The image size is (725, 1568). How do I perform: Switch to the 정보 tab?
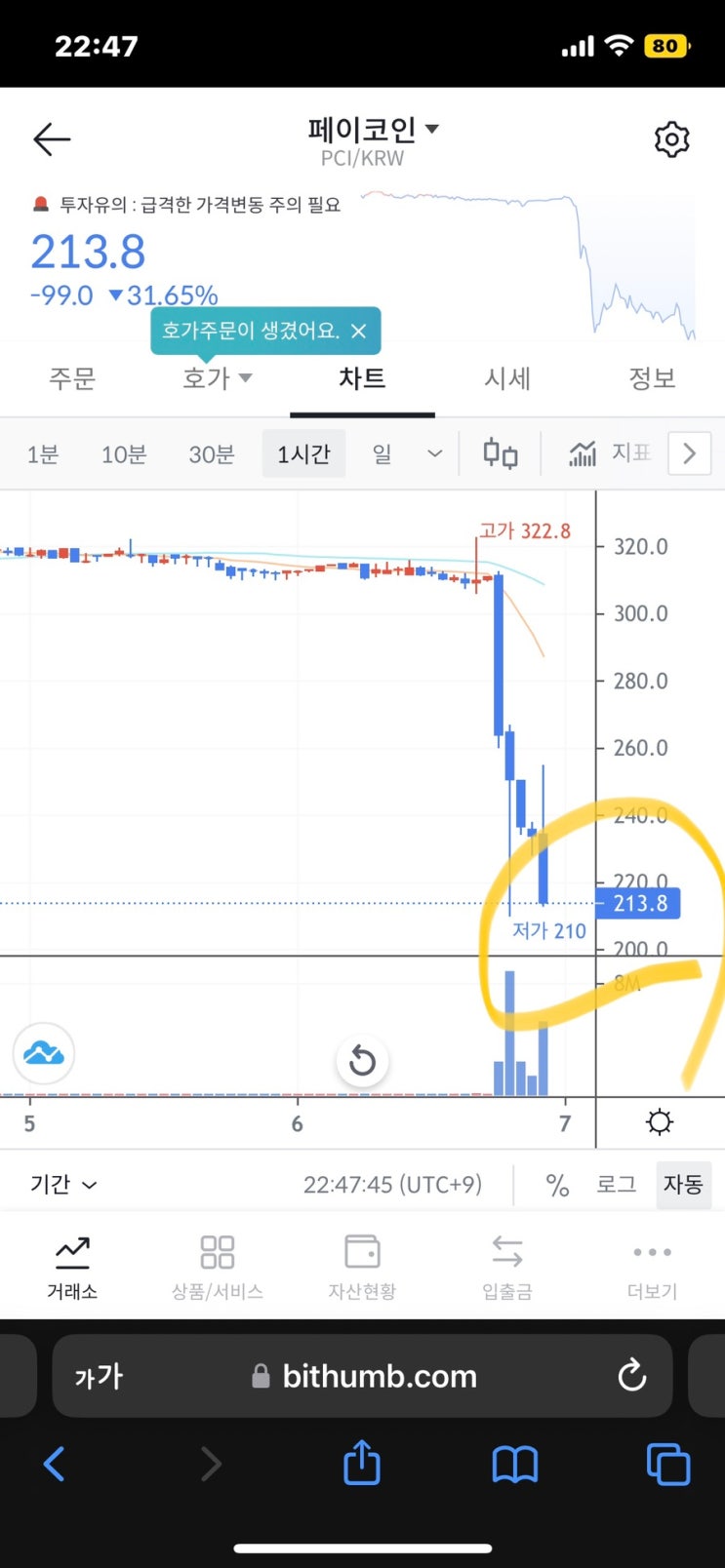point(652,378)
